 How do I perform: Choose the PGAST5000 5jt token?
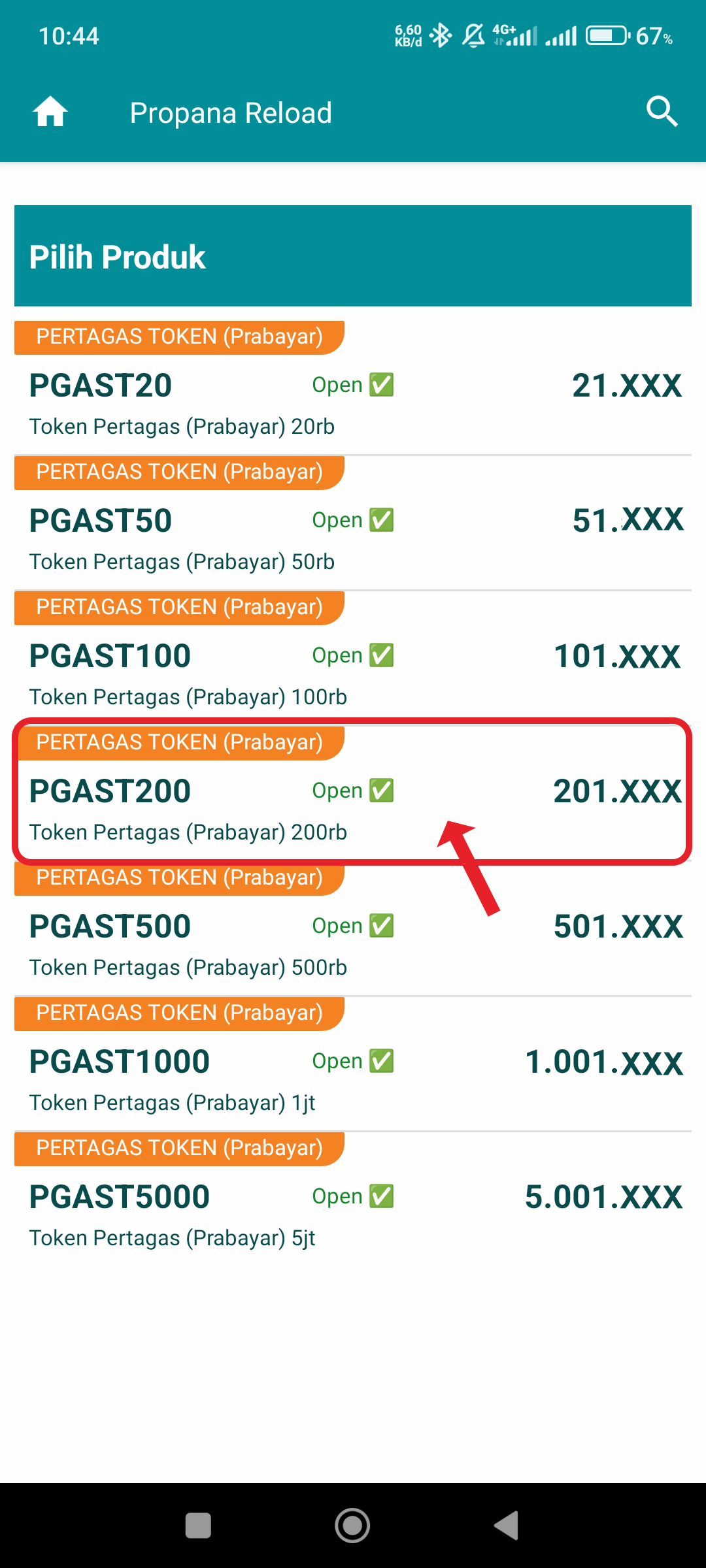click(353, 1200)
